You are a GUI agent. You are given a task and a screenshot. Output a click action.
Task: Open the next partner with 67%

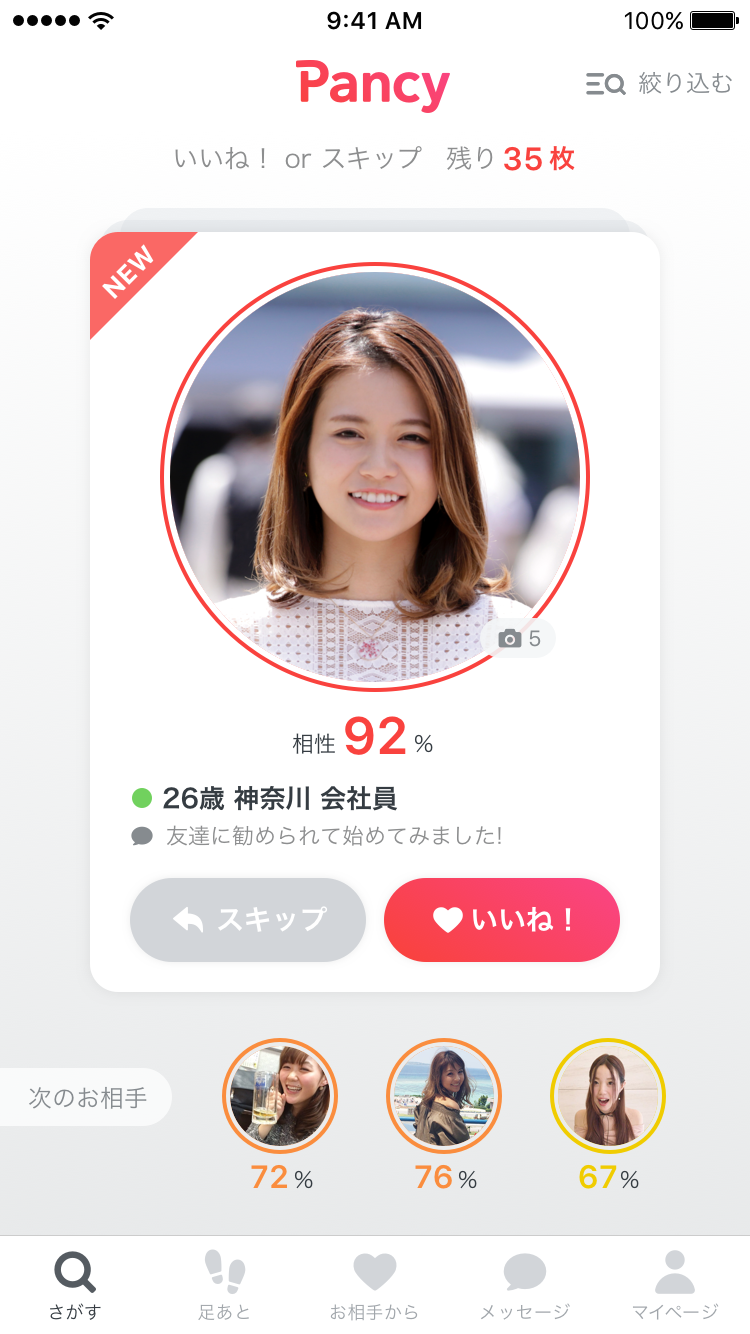(608, 1096)
